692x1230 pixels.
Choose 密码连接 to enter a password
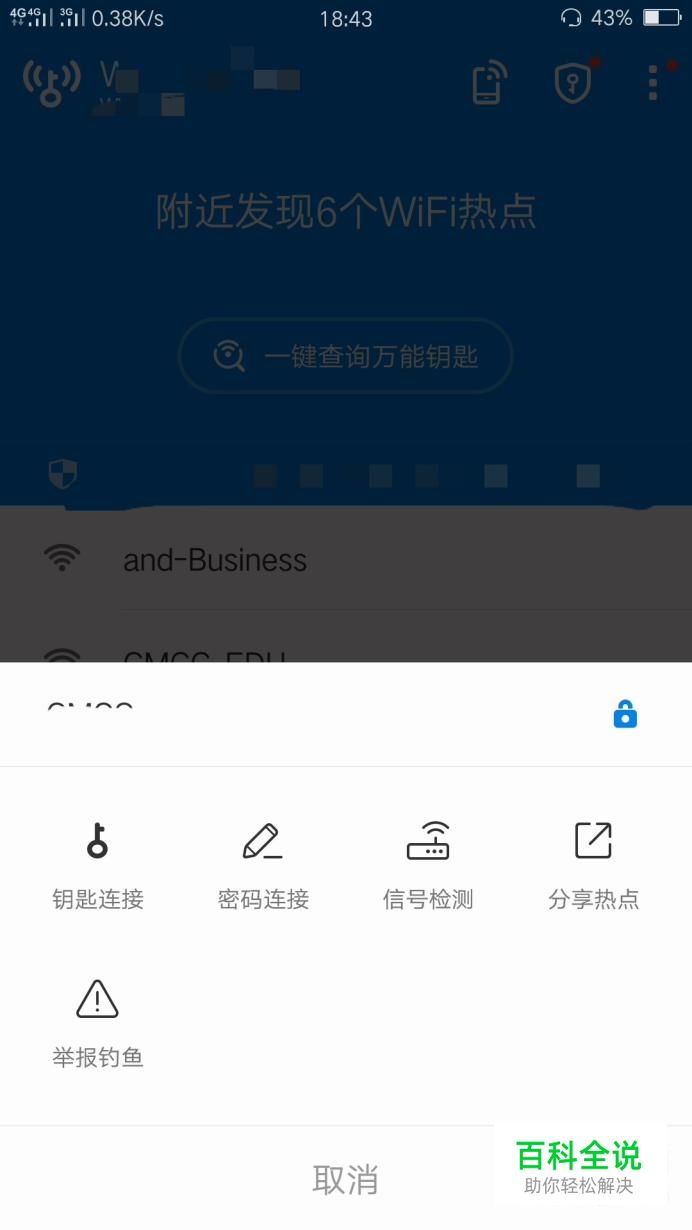point(263,866)
